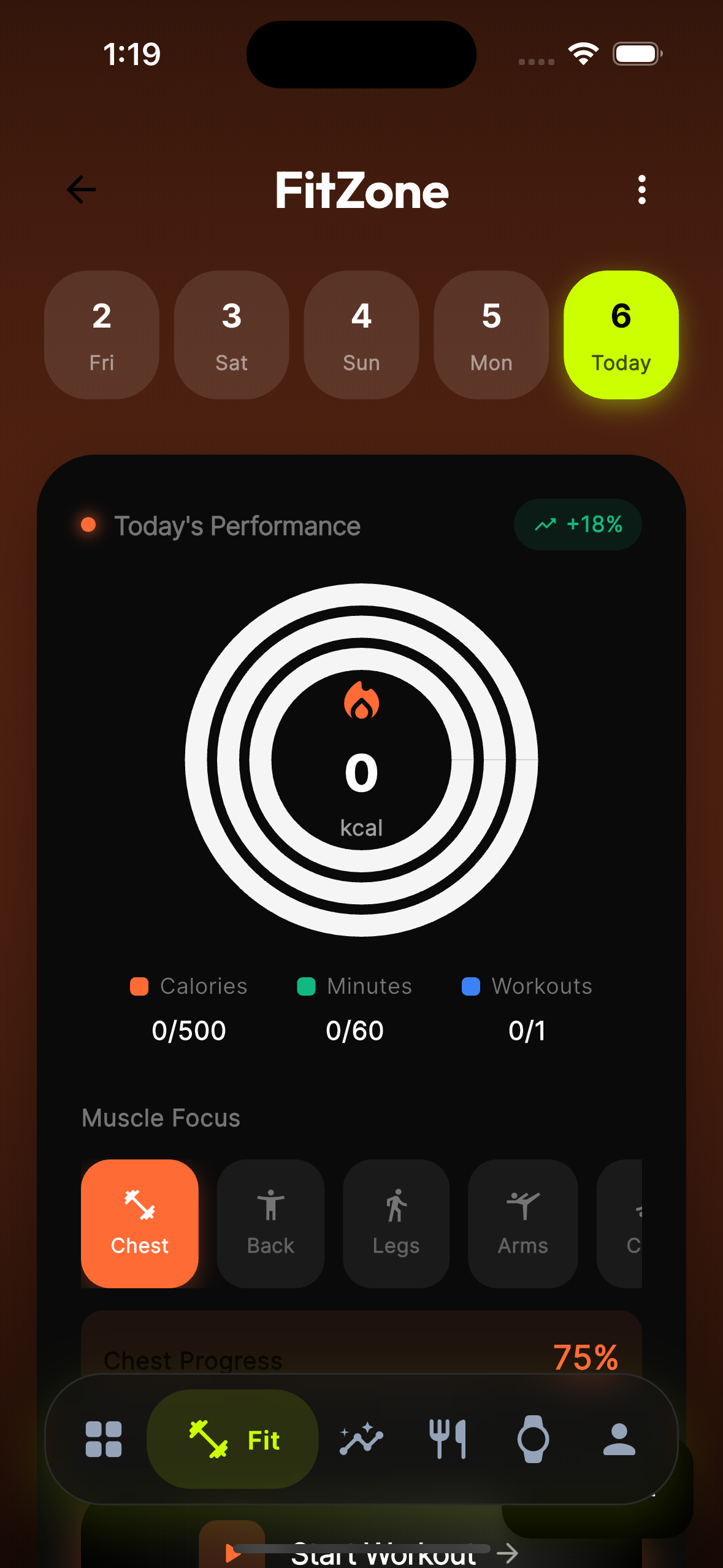Open the dashboard grid icon in bottom navigation

[103, 1439]
